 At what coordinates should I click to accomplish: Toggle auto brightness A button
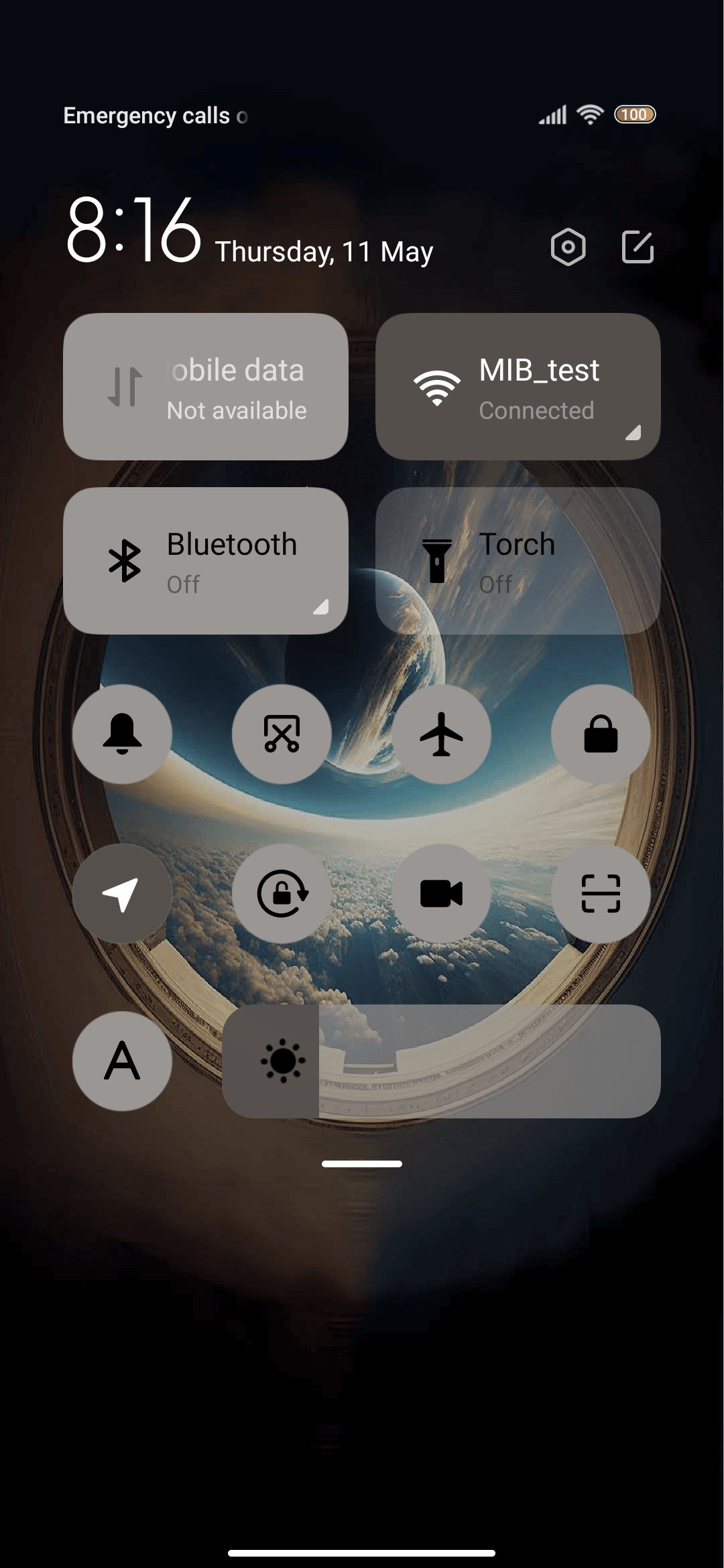tap(122, 1061)
